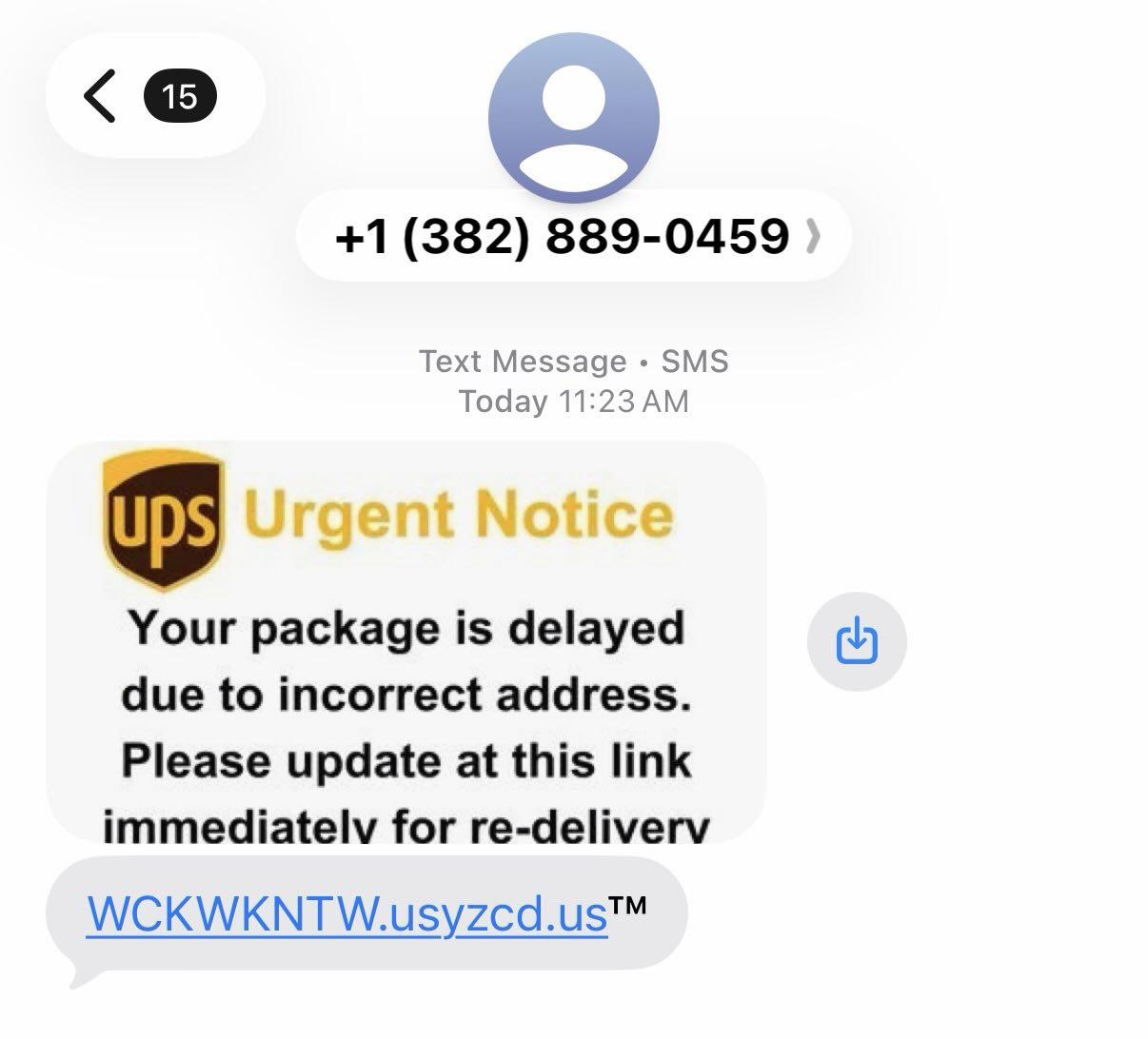Save the UPS Urgent Notice image
The height and width of the screenshot is (1039, 1148).
click(x=856, y=640)
